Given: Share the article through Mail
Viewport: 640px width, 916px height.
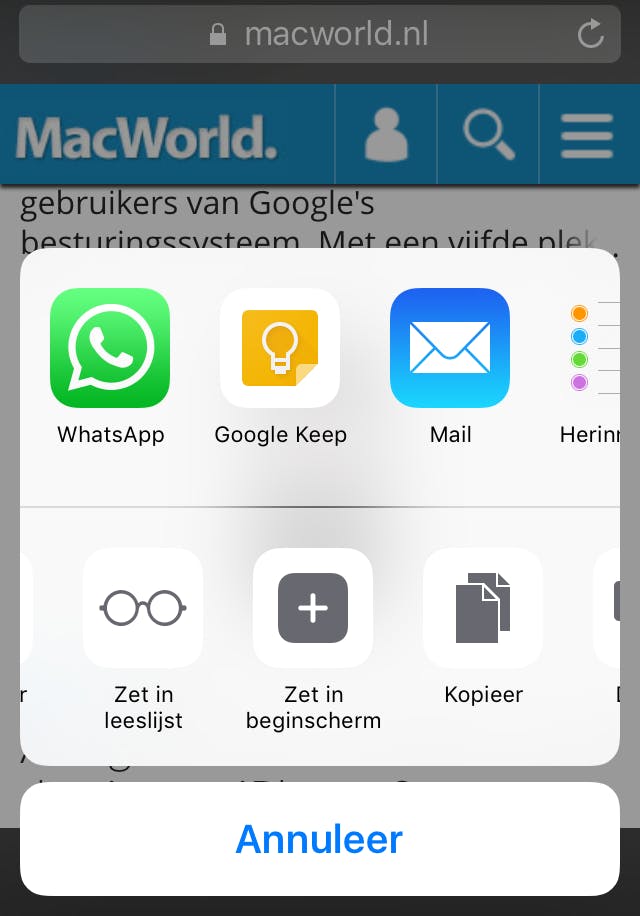Looking at the screenshot, I should pos(450,349).
